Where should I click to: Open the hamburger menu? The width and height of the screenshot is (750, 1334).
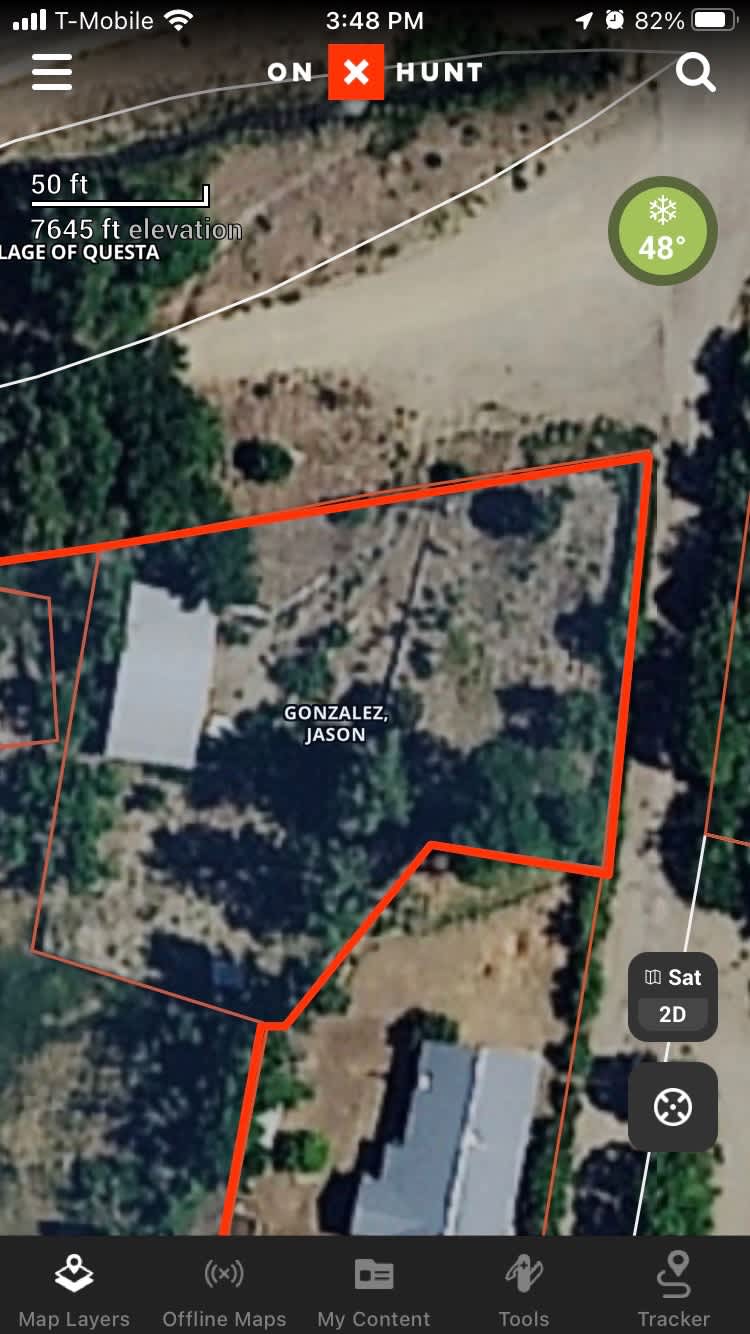click(52, 72)
